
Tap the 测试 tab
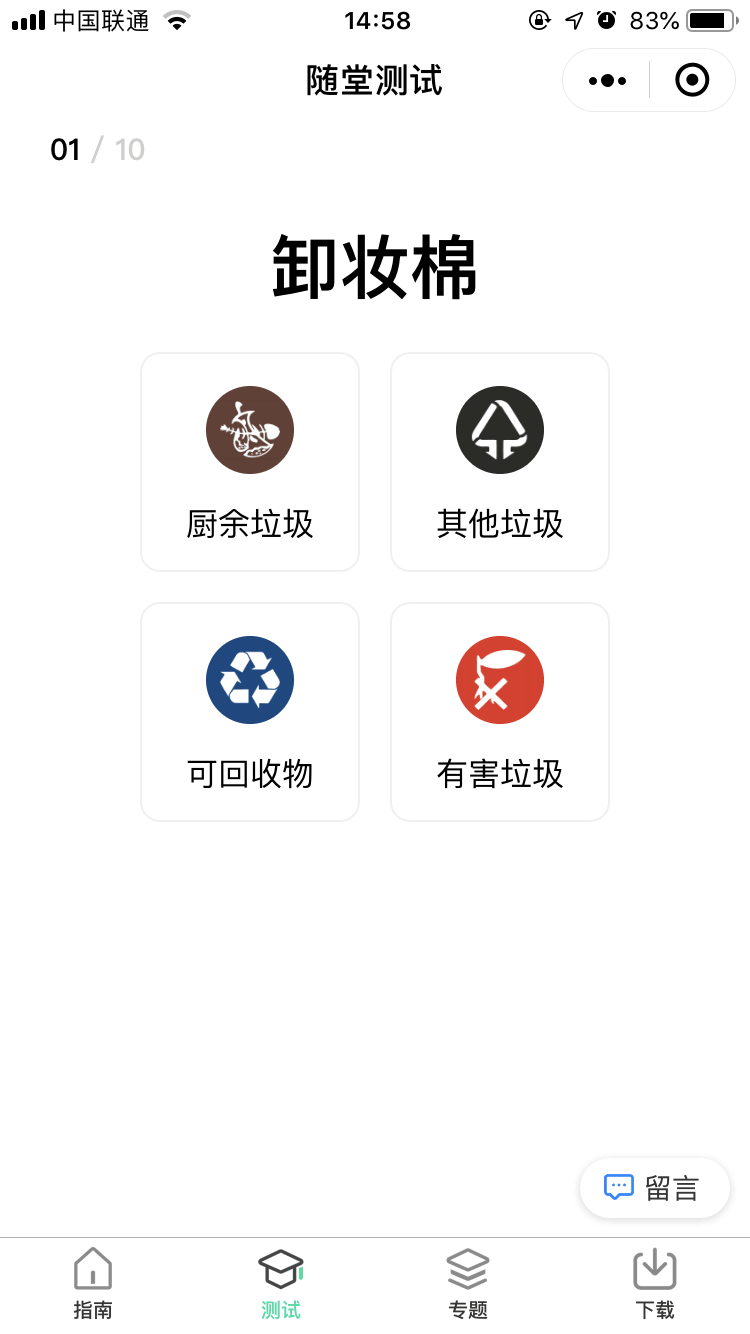tap(281, 1284)
